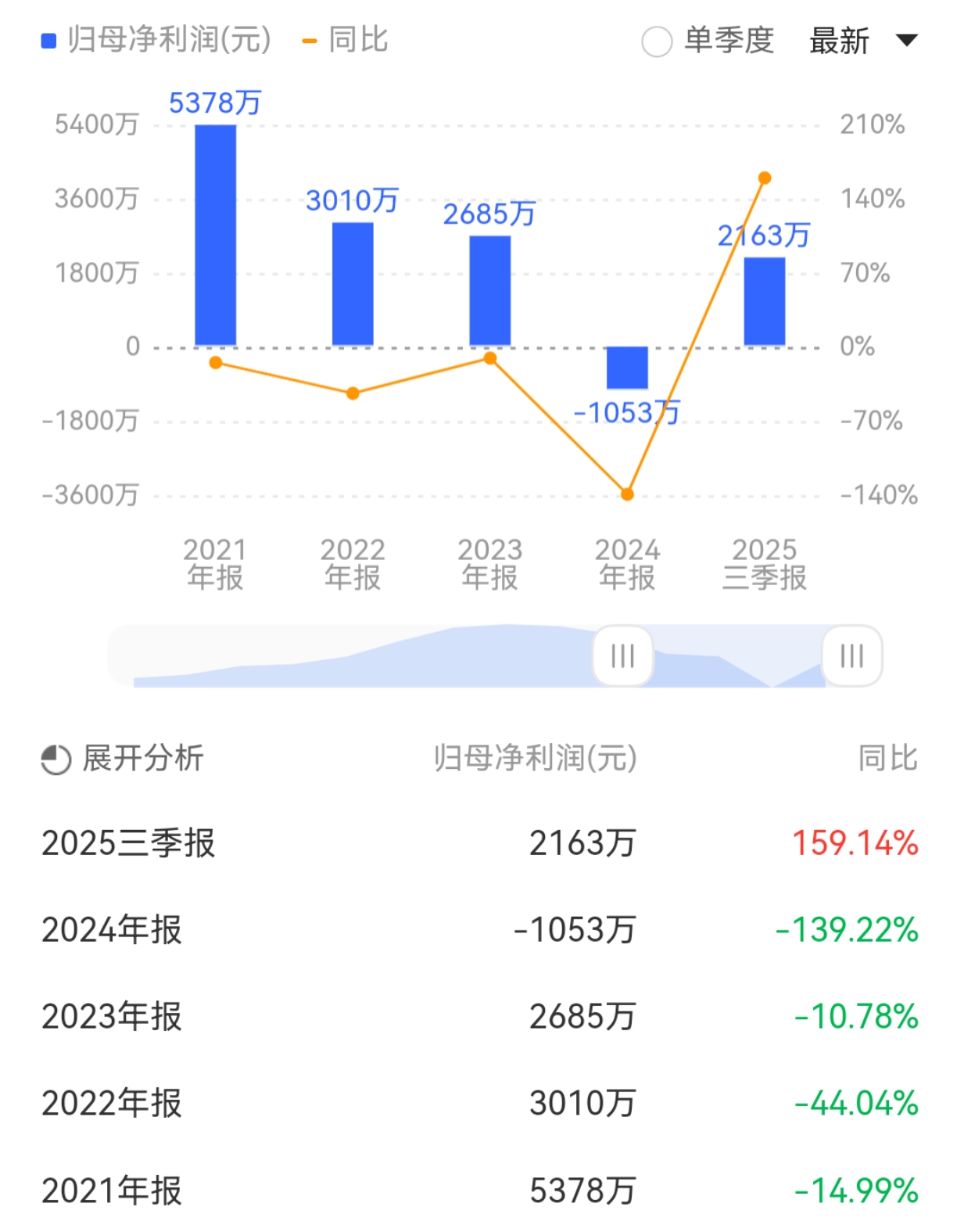The image size is (957, 1232).
Task: Tap the right range slider handle
Action: (x=851, y=656)
